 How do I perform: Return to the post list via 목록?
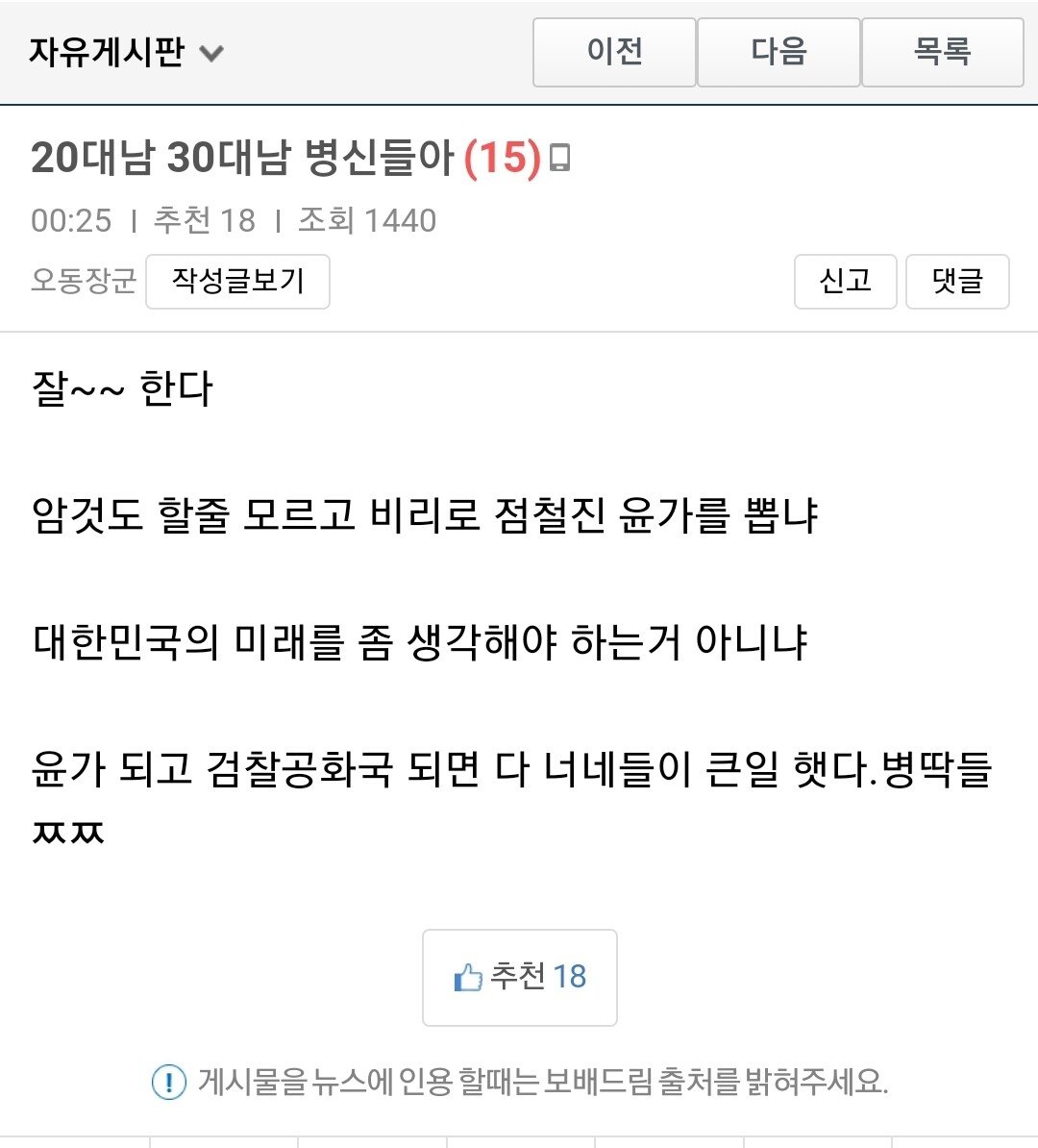942,52
